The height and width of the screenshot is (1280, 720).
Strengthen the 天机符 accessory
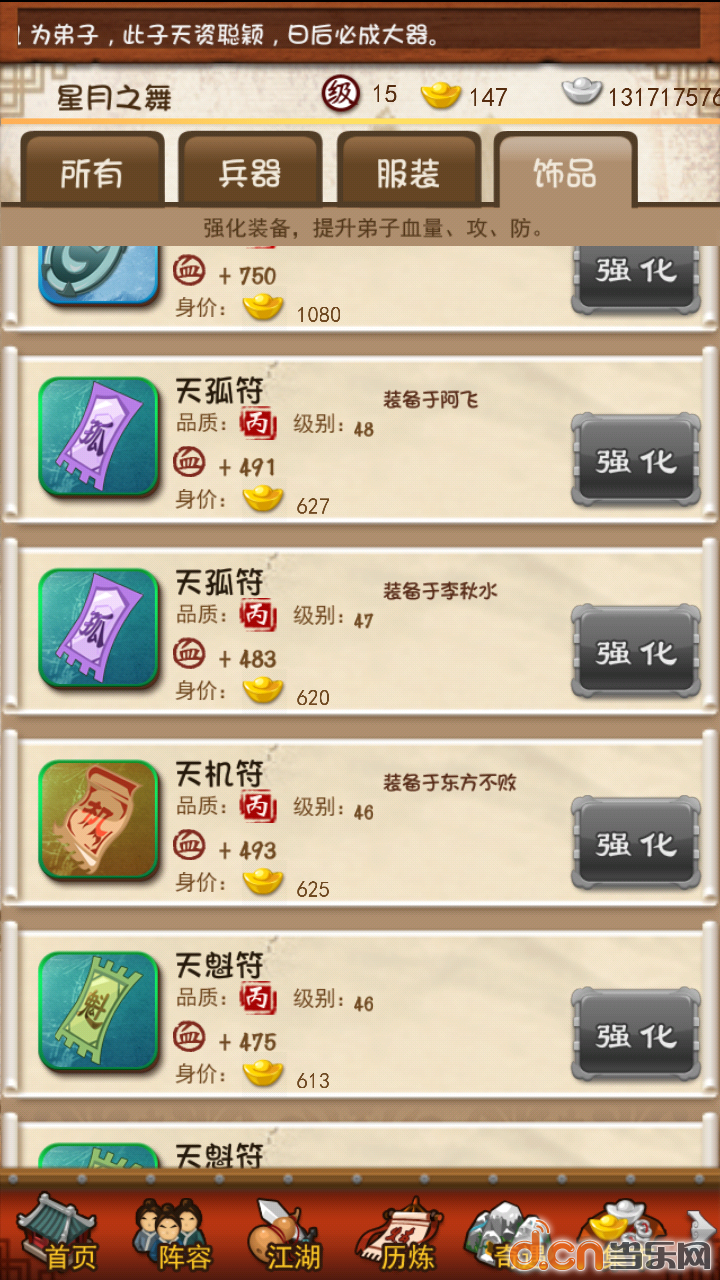click(x=636, y=844)
